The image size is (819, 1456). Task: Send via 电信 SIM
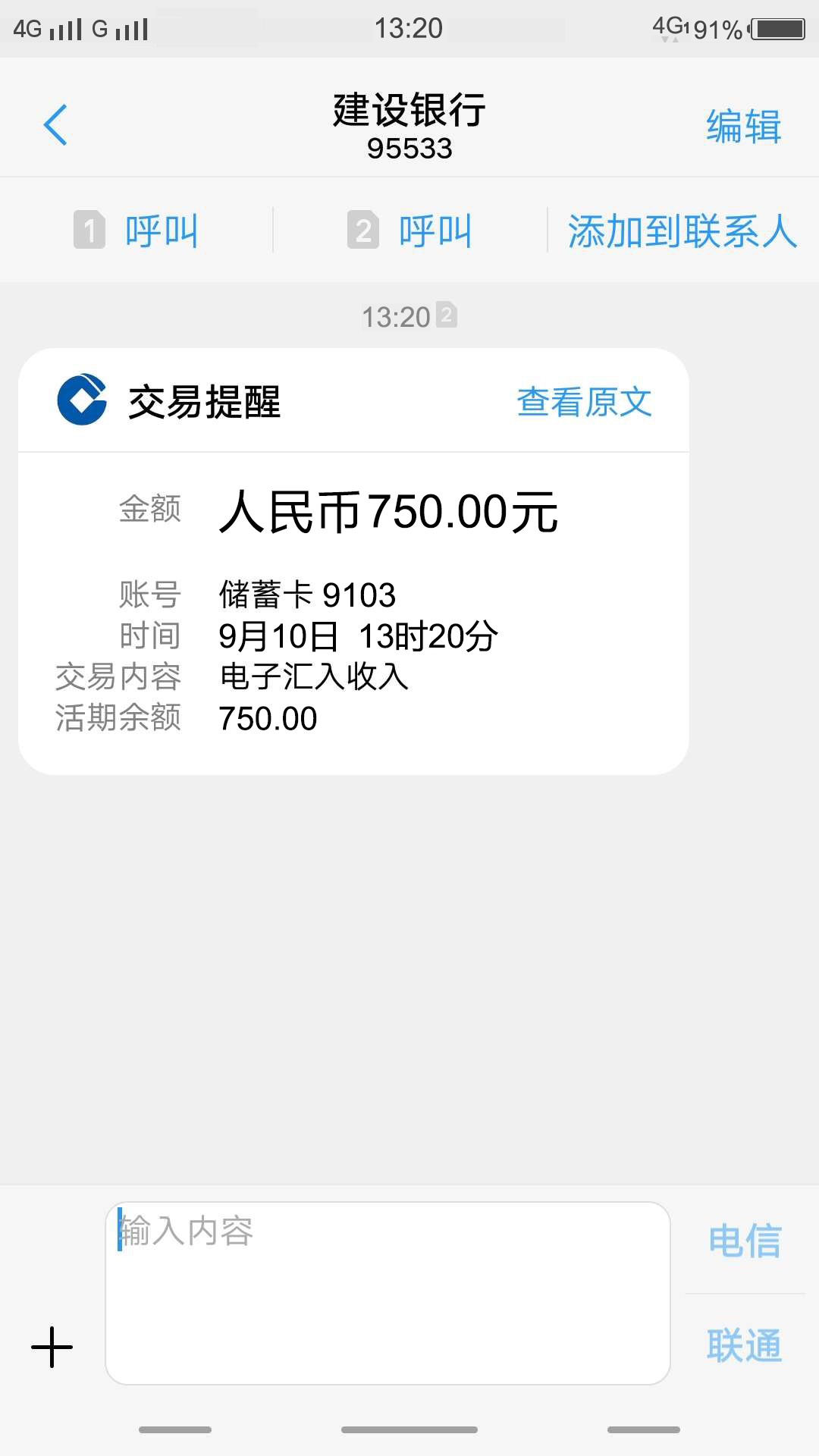(745, 1241)
